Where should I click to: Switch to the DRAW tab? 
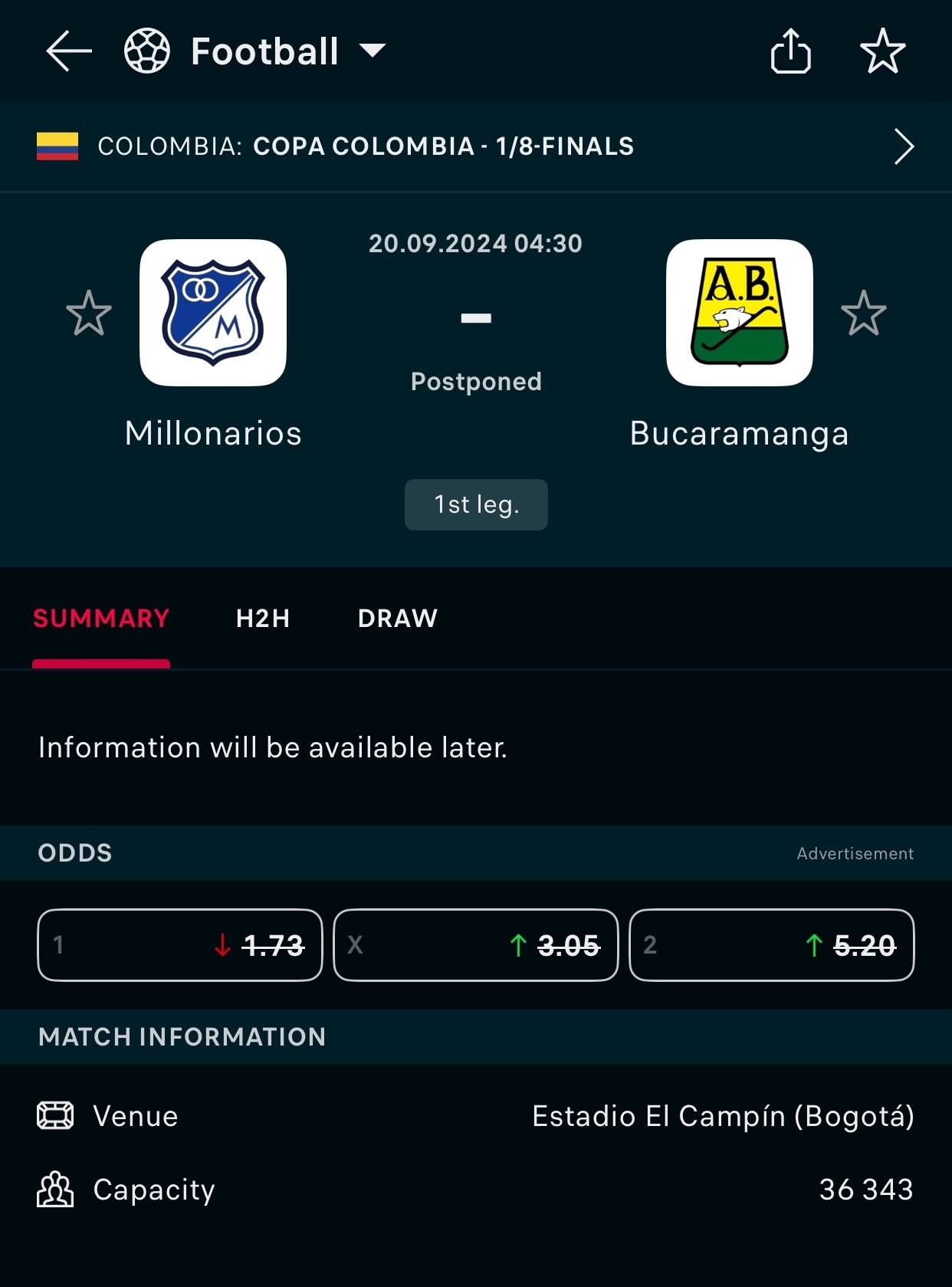pyautogui.click(x=397, y=619)
